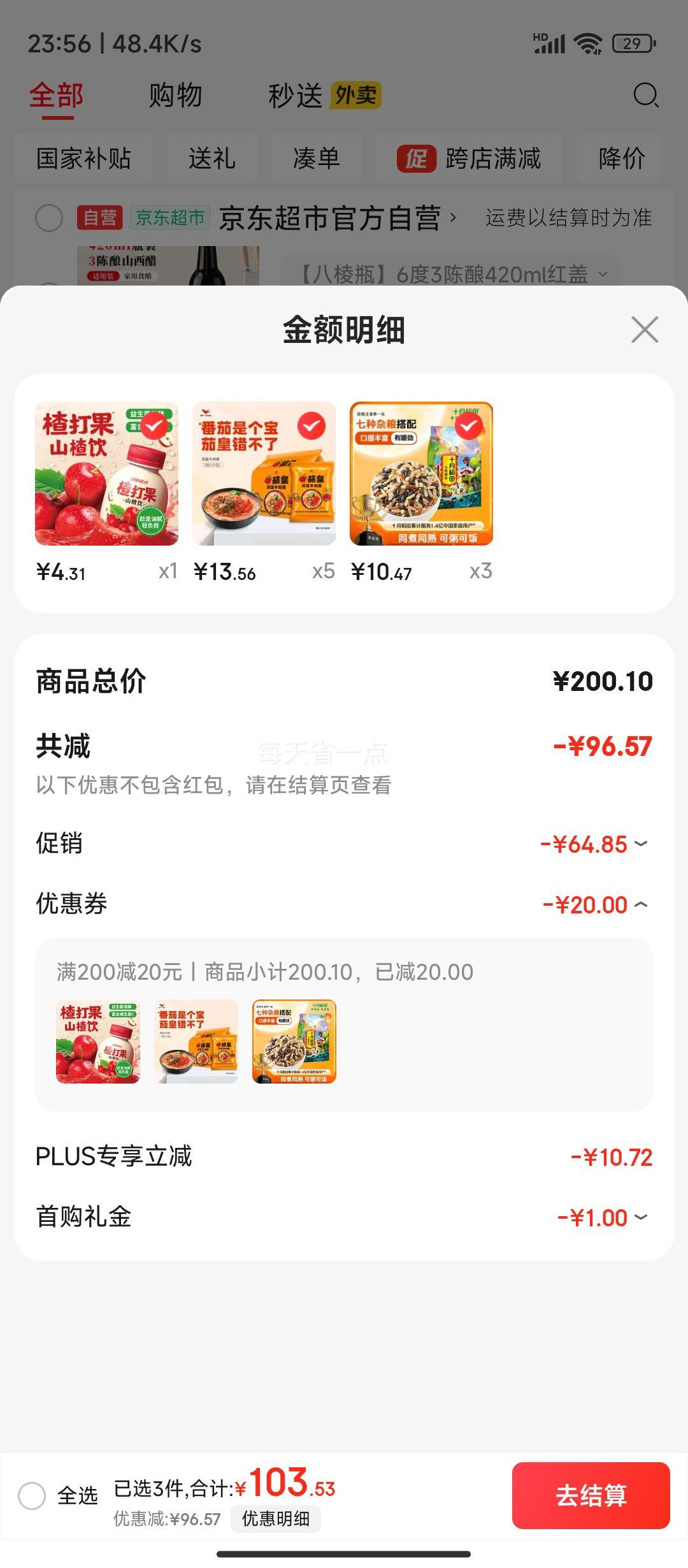Deselect the 楂打果山楂饮 item at ¥4.31

click(154, 426)
